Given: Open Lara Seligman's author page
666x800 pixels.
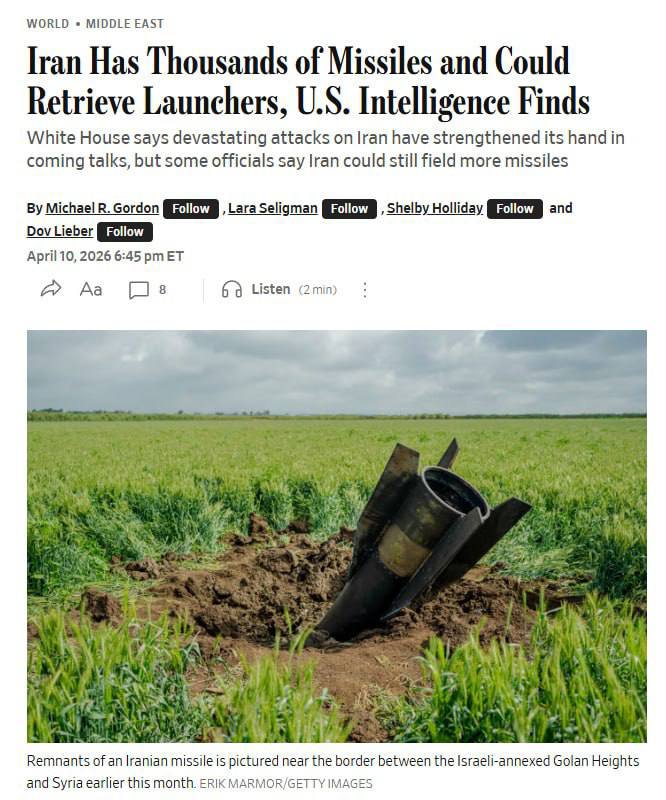Looking at the screenshot, I should [272, 208].
